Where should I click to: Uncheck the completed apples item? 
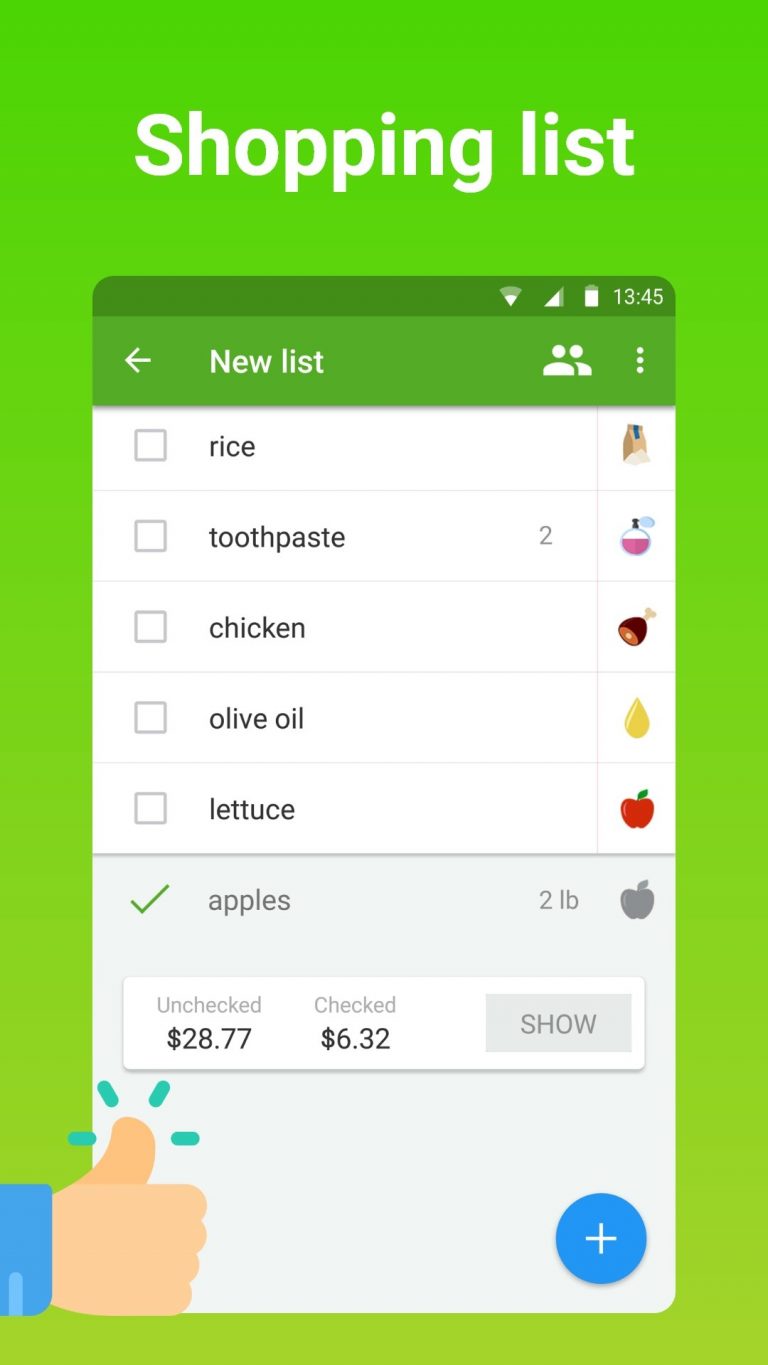pos(150,899)
